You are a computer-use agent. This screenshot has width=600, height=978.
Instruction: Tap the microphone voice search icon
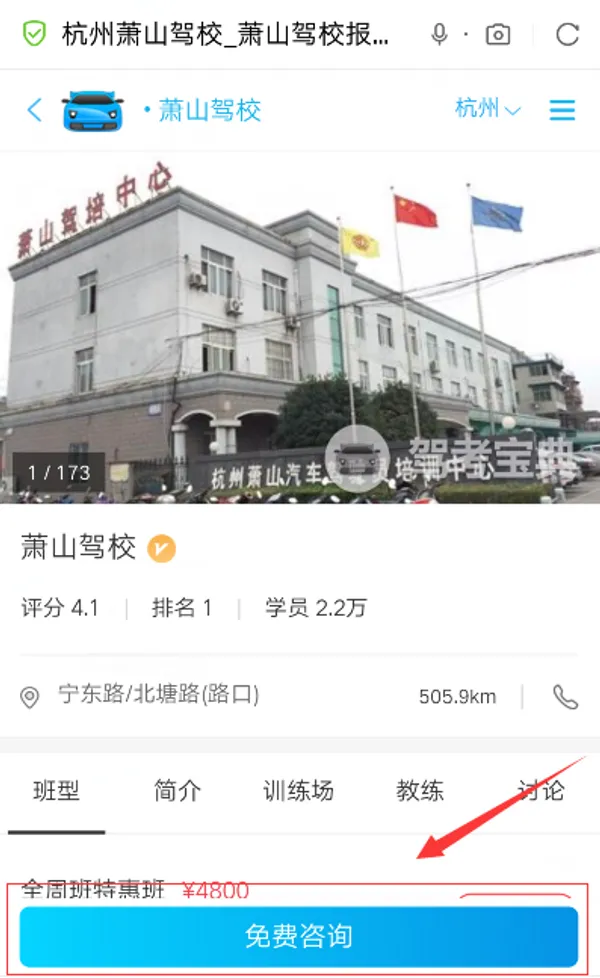point(439,35)
